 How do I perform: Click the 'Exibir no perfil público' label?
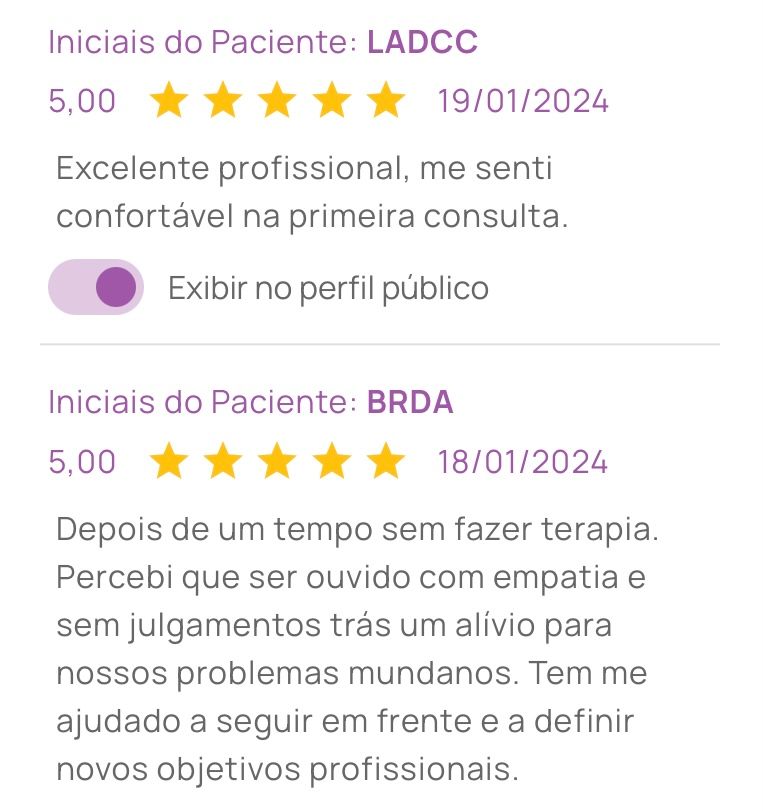[x=327, y=288]
